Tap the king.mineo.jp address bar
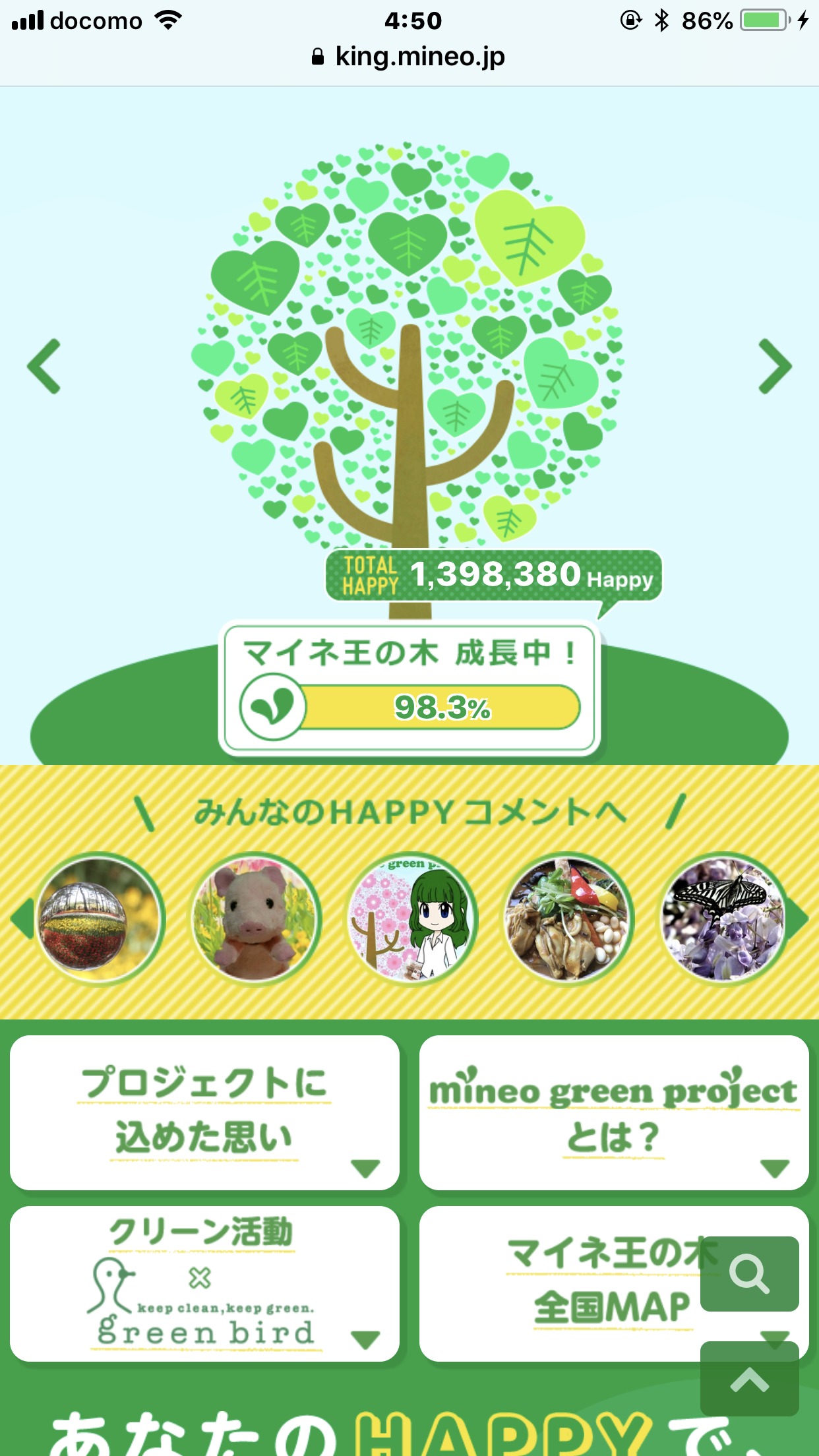This screenshot has width=819, height=1456. 409,57
